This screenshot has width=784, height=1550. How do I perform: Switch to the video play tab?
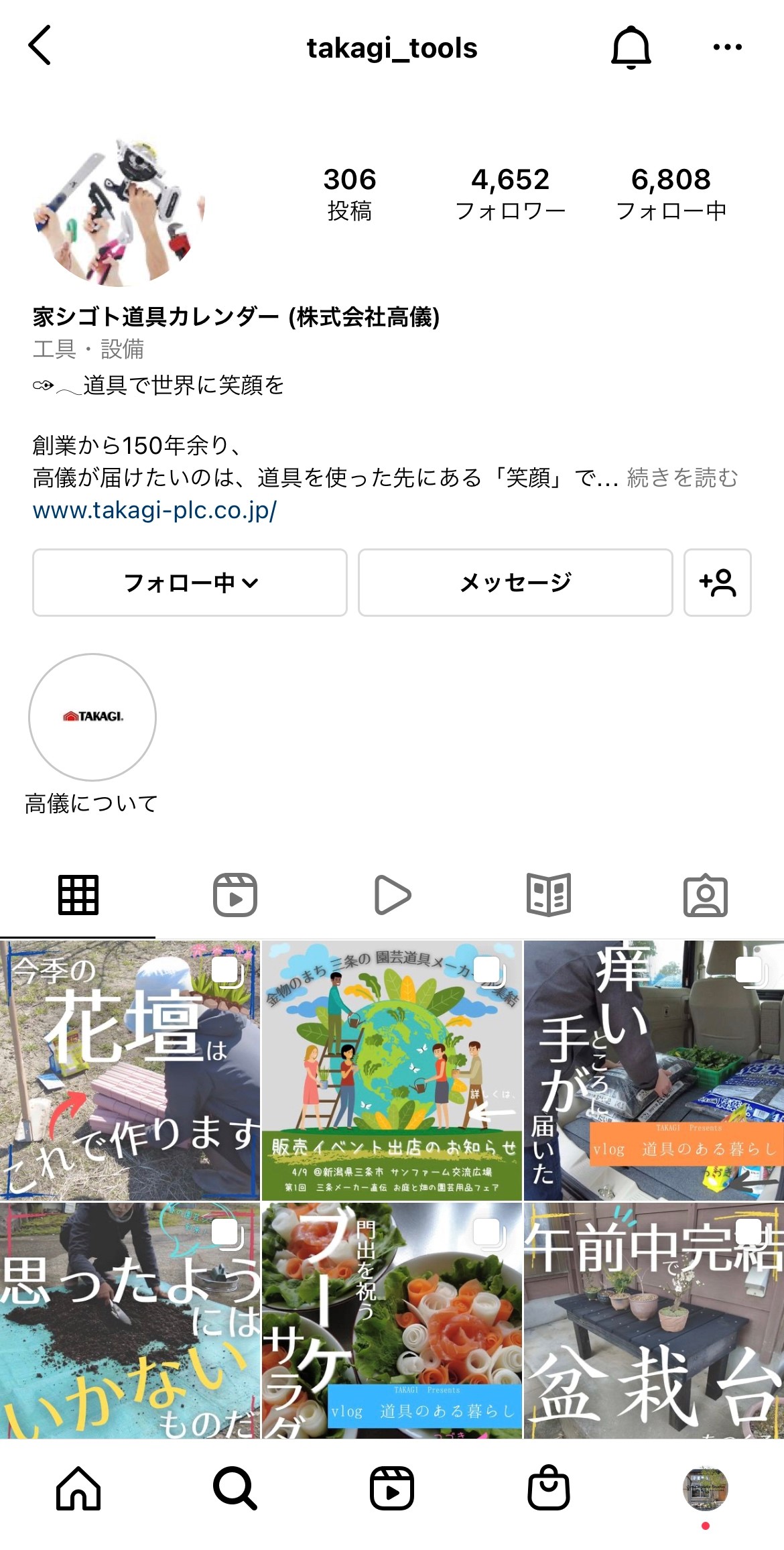coord(392,895)
